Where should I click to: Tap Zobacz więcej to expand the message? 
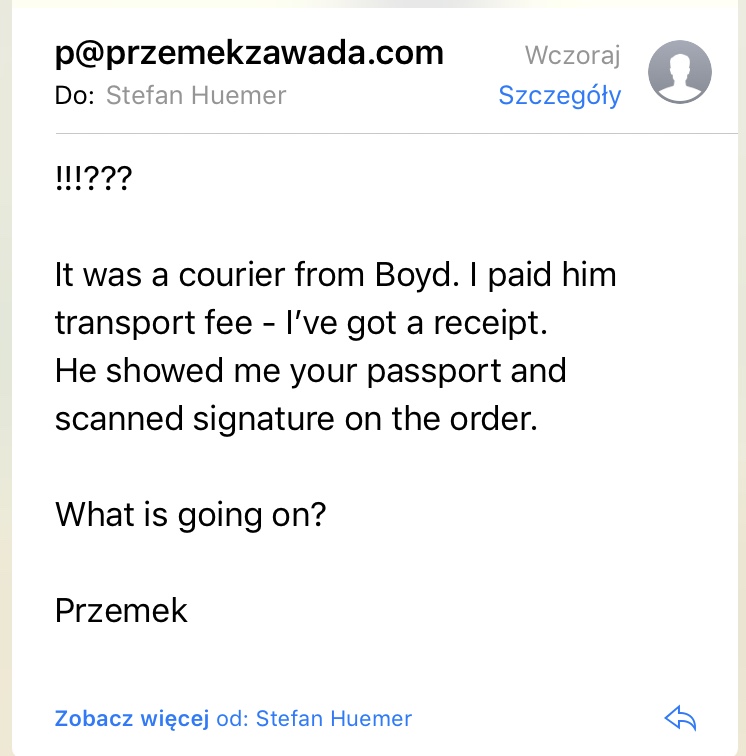coord(131,718)
